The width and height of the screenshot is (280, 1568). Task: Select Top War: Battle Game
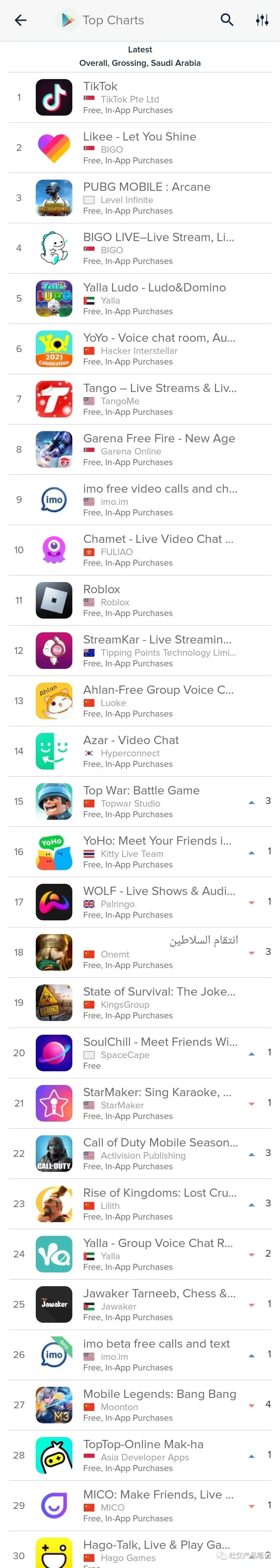click(140, 802)
